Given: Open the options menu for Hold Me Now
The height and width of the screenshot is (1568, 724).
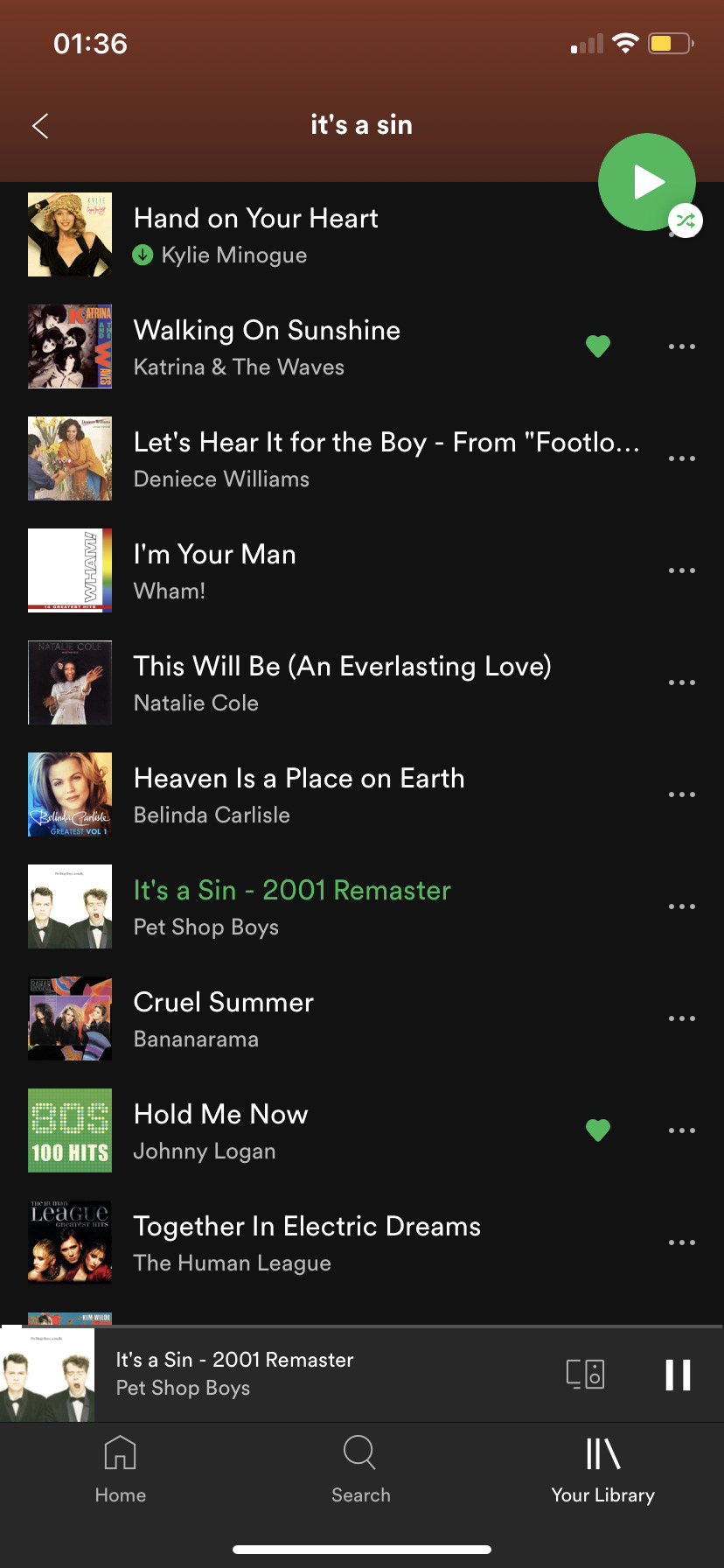Looking at the screenshot, I should pos(681,1130).
